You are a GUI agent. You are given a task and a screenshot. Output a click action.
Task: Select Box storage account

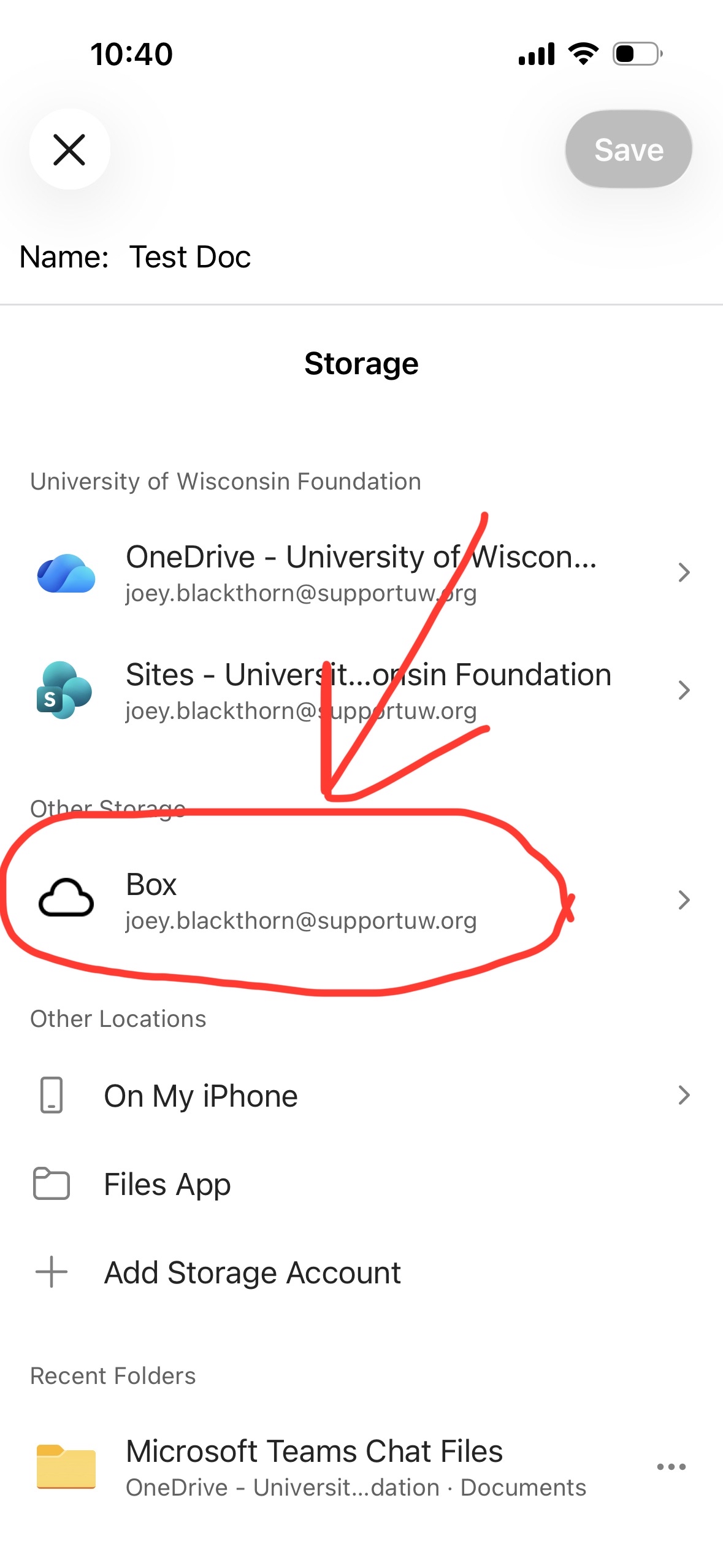tap(300, 901)
